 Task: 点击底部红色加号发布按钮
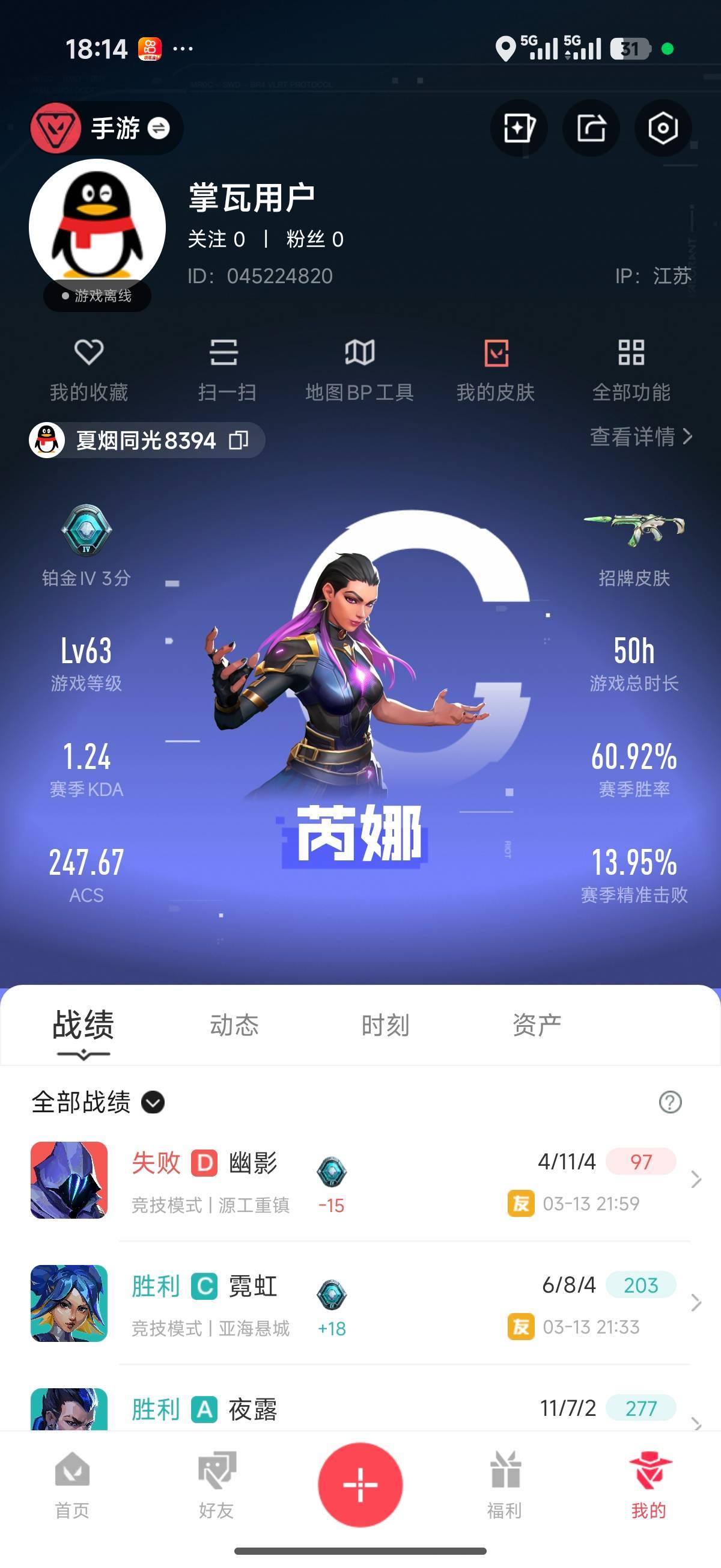click(360, 1485)
